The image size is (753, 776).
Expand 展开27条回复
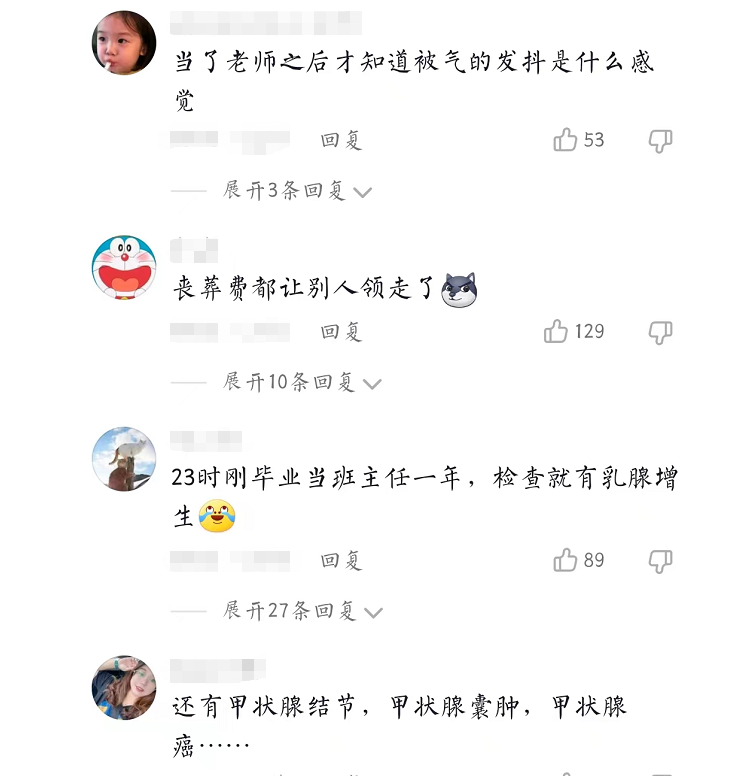click(302, 611)
